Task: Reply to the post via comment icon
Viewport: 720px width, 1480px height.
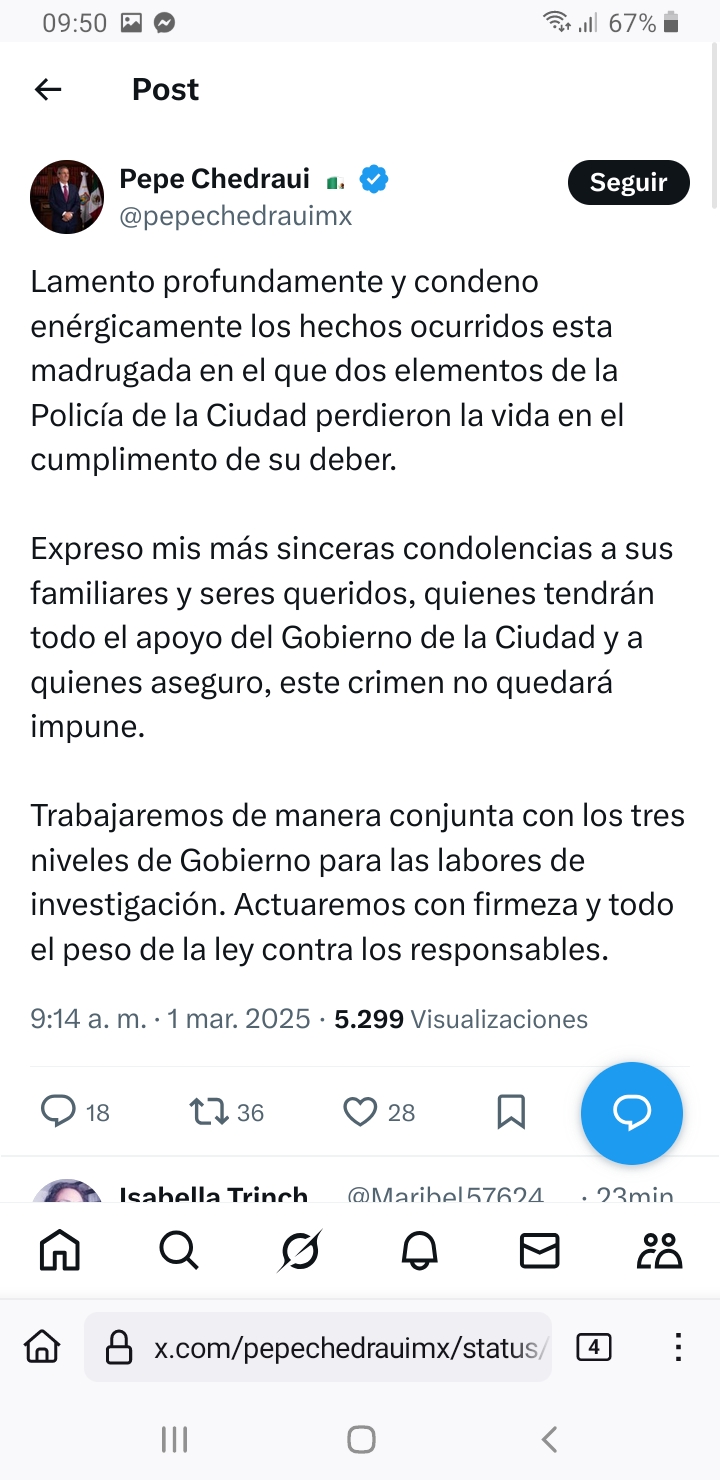Action: 58,1111
